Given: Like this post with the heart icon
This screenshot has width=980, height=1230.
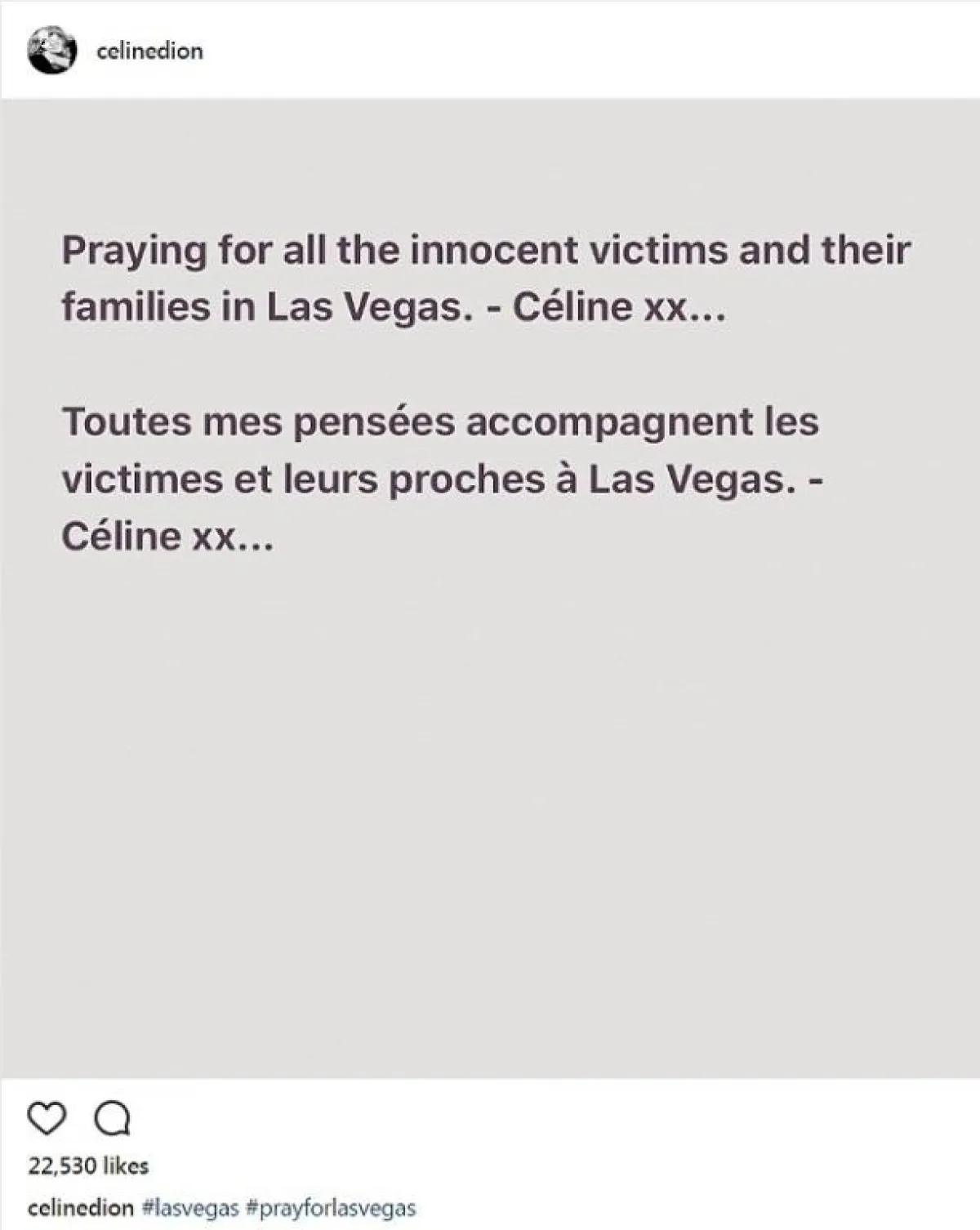Looking at the screenshot, I should [x=48, y=1120].
